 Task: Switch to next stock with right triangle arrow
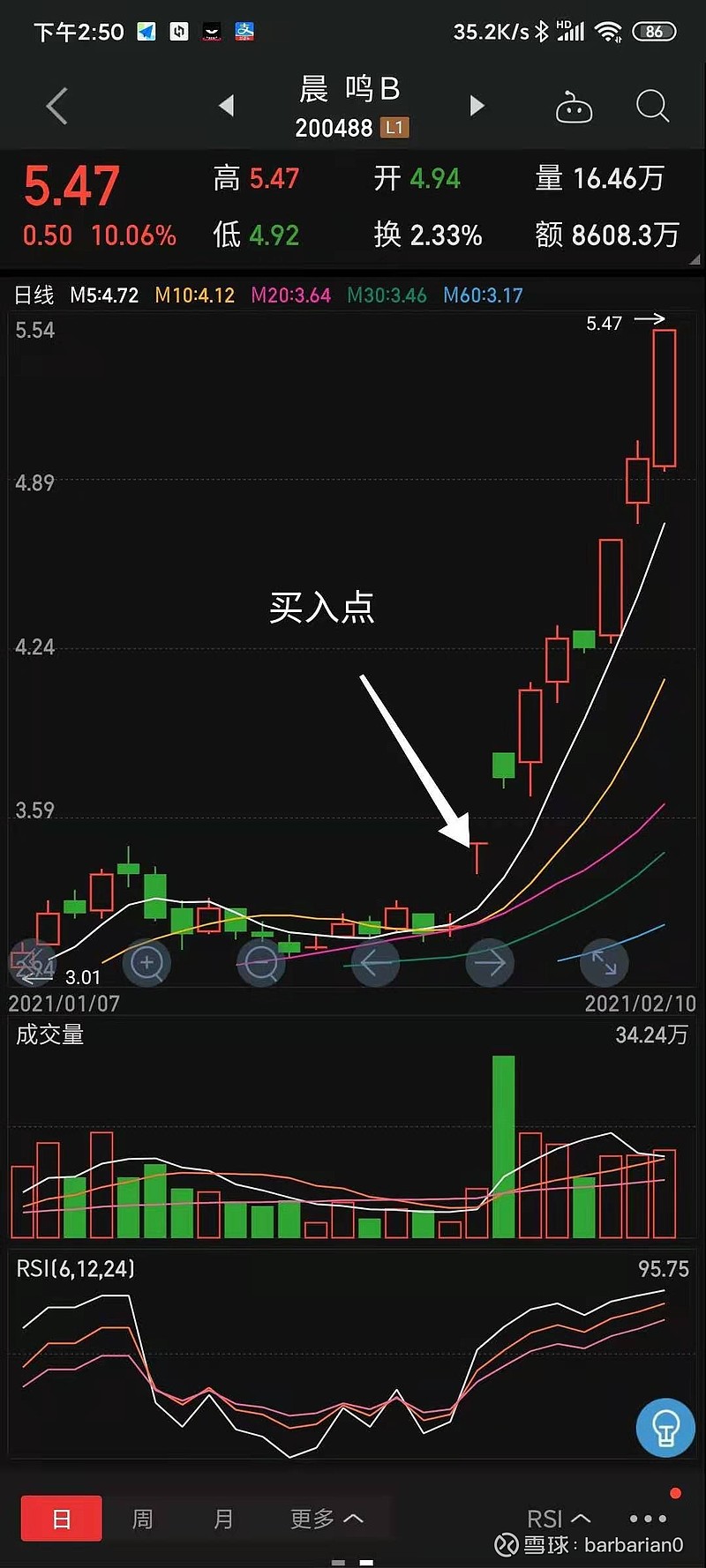[477, 105]
